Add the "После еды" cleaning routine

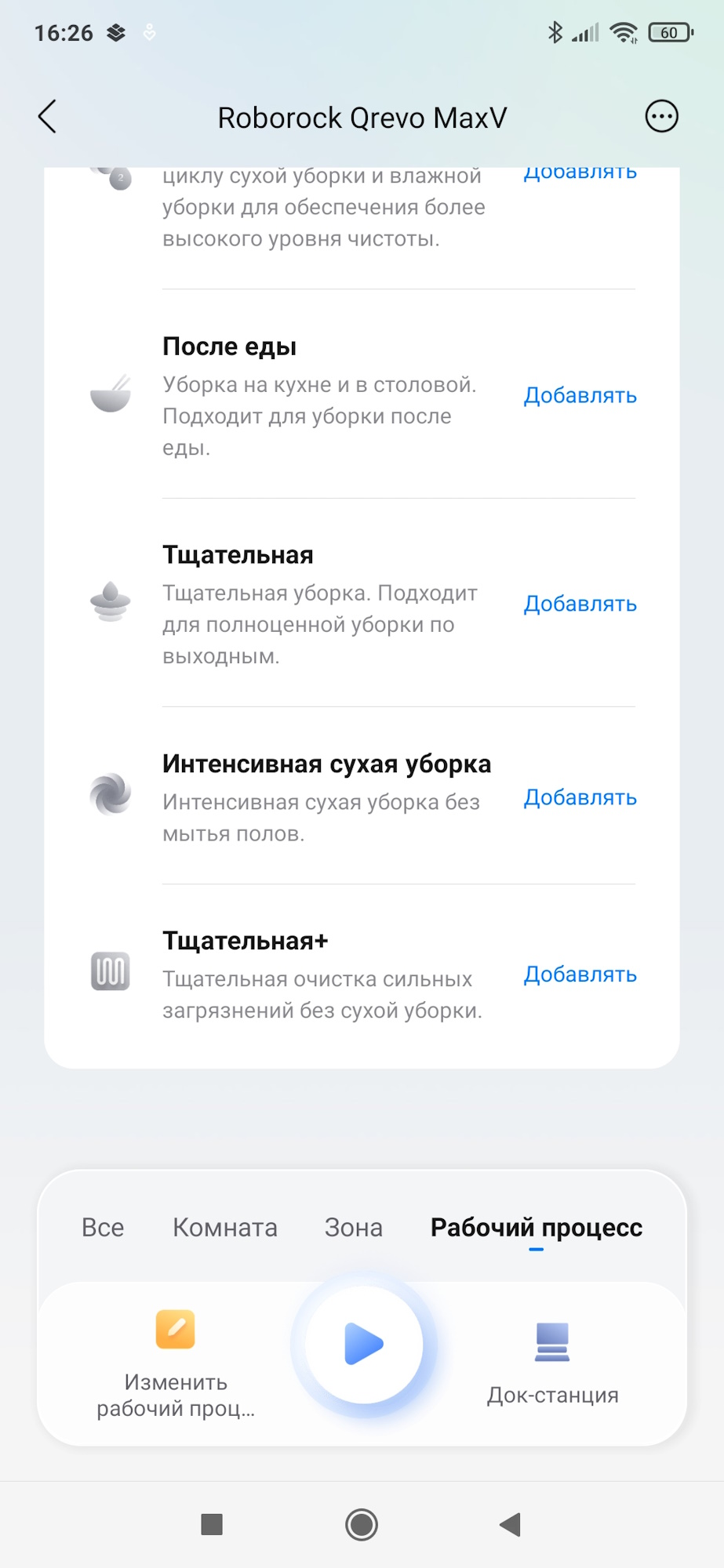tap(580, 396)
